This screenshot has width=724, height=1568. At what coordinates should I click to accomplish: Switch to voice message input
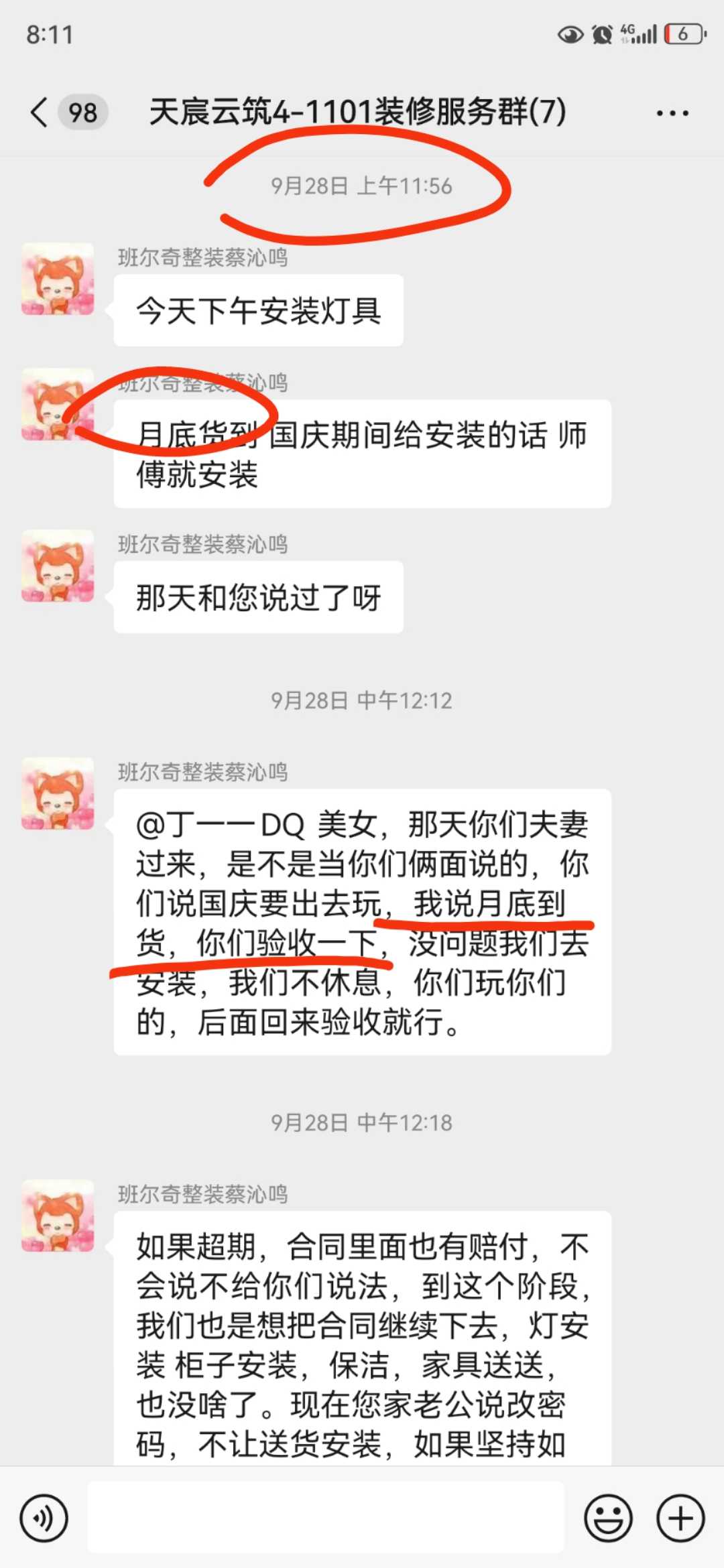pyautogui.click(x=44, y=1518)
